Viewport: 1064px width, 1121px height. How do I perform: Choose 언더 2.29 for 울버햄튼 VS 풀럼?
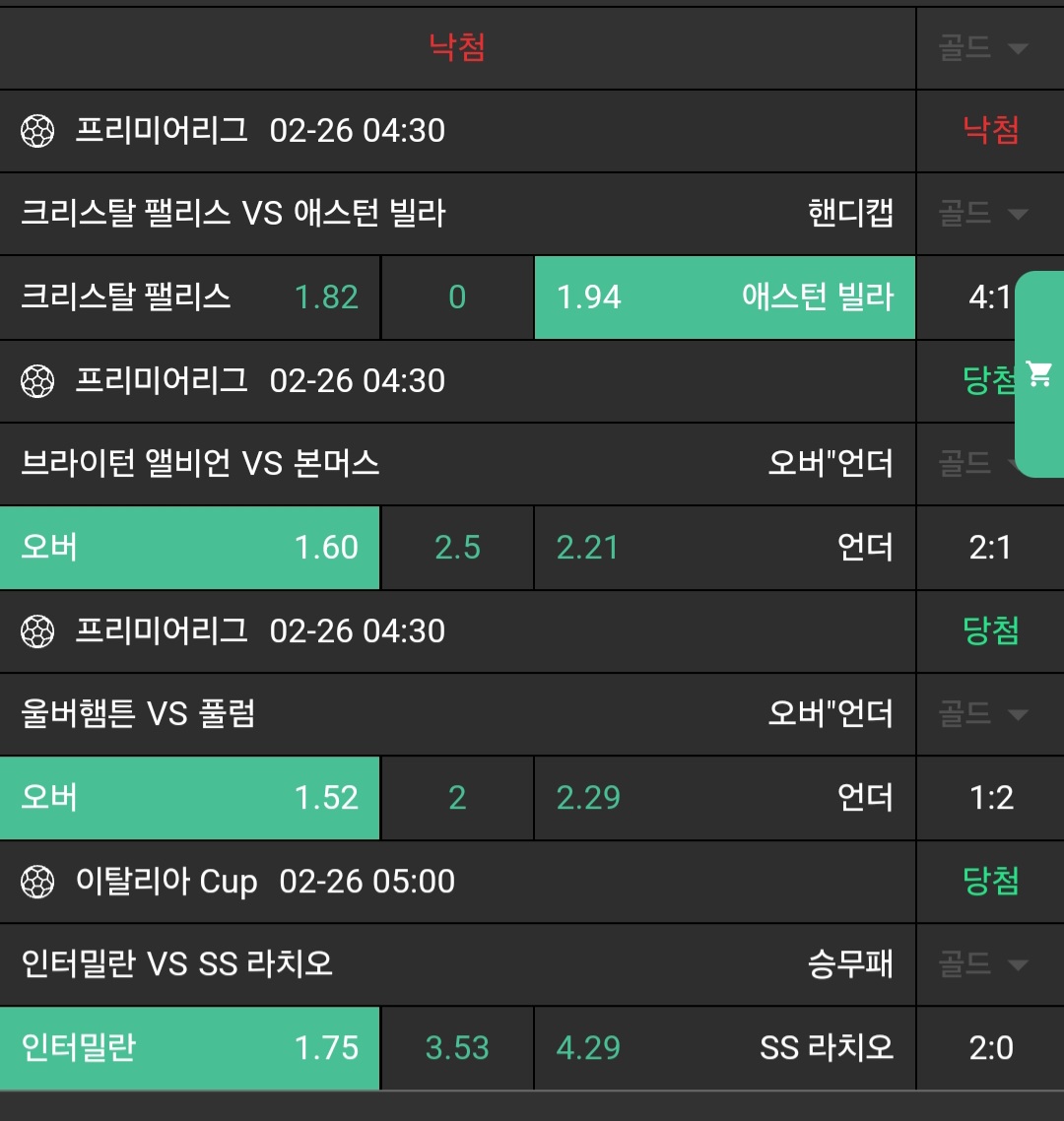724,798
